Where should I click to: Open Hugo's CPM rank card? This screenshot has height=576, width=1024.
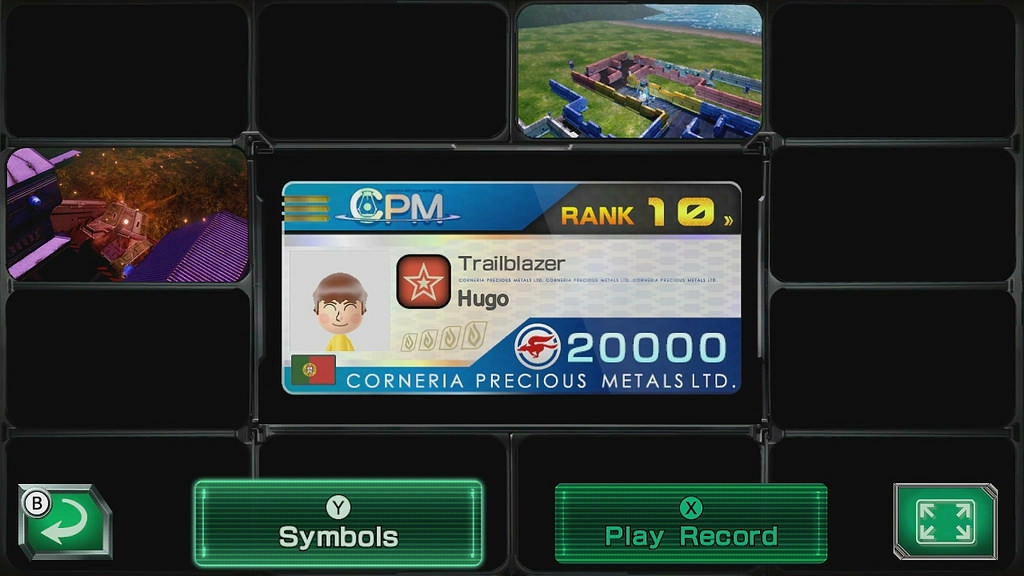click(511, 288)
